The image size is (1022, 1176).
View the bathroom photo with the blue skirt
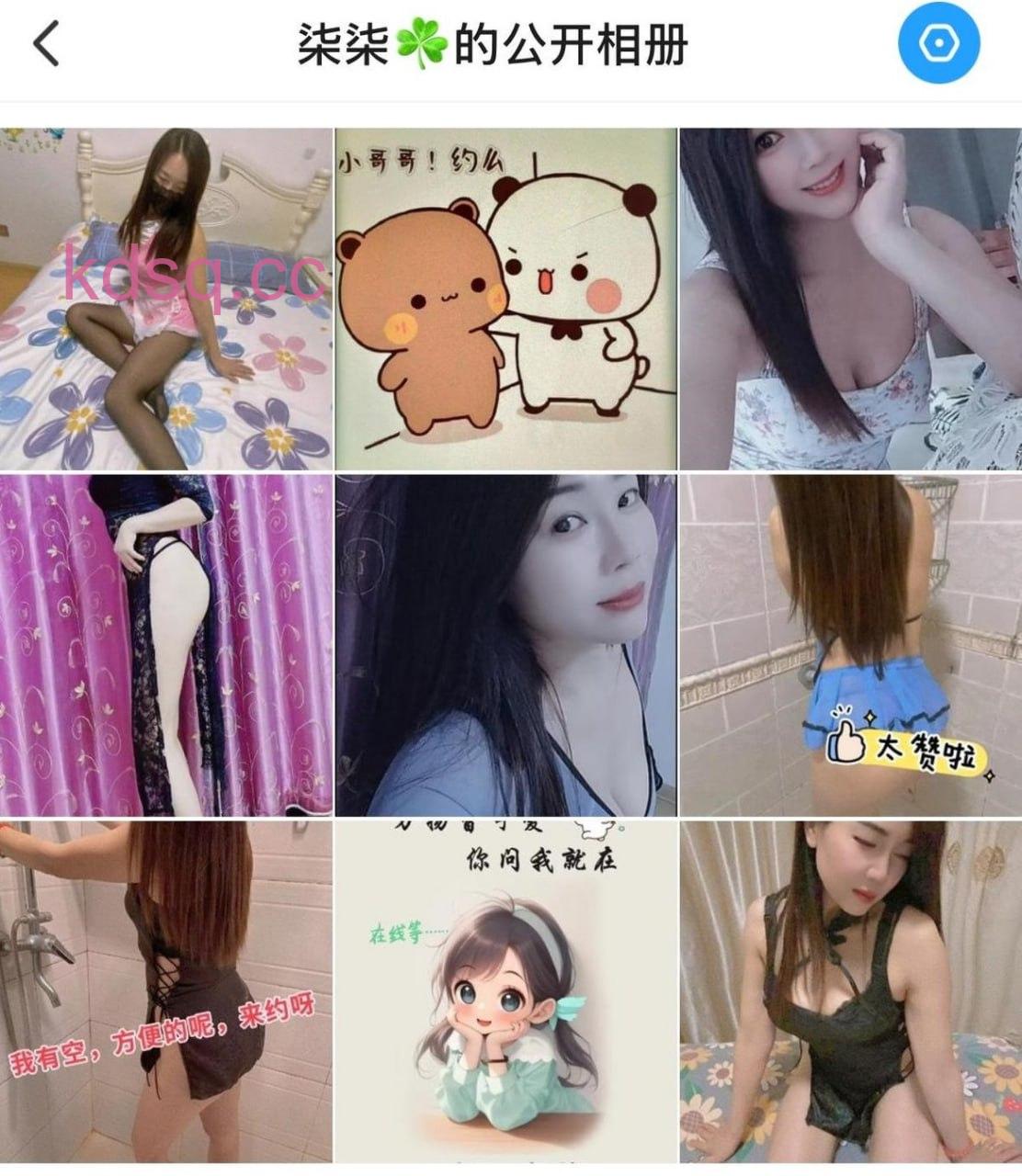pyautogui.click(x=851, y=643)
